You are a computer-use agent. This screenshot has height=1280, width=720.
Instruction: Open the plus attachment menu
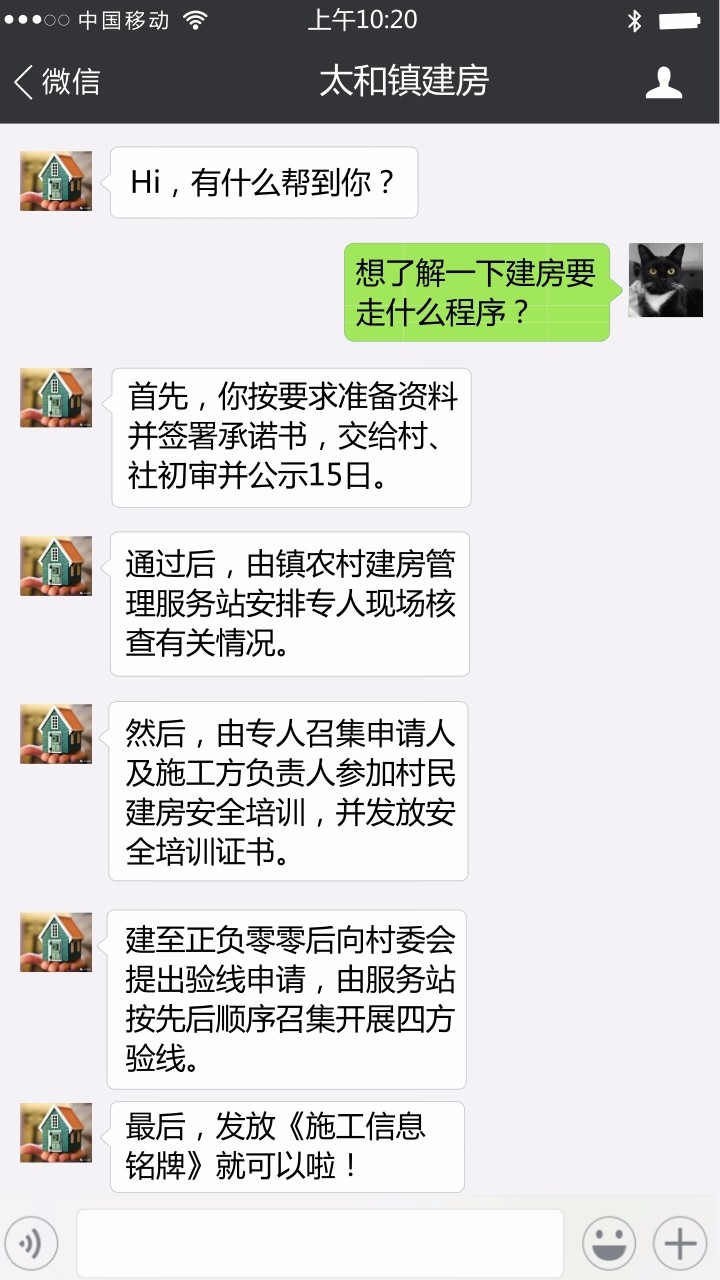(x=680, y=1244)
